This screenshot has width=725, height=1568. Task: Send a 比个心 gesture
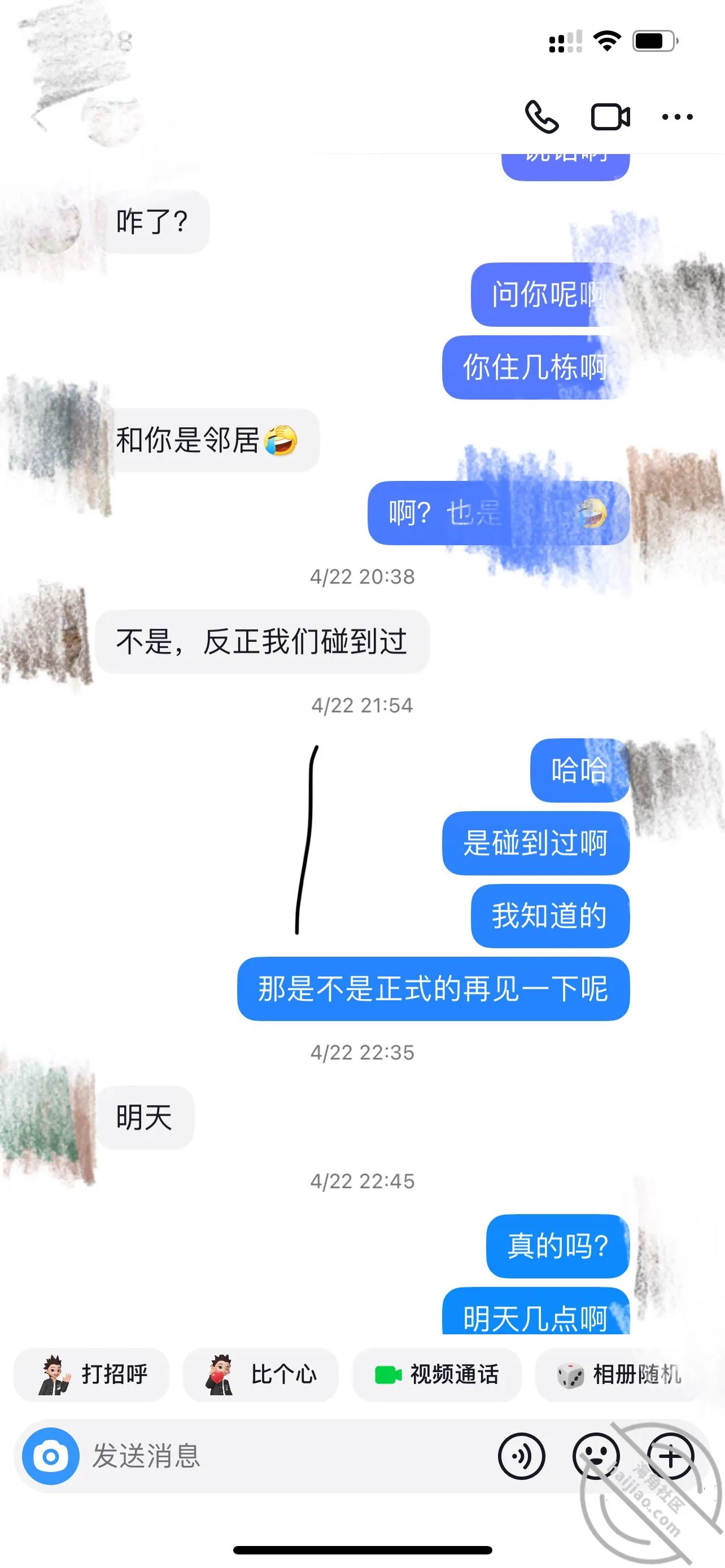tap(260, 1374)
